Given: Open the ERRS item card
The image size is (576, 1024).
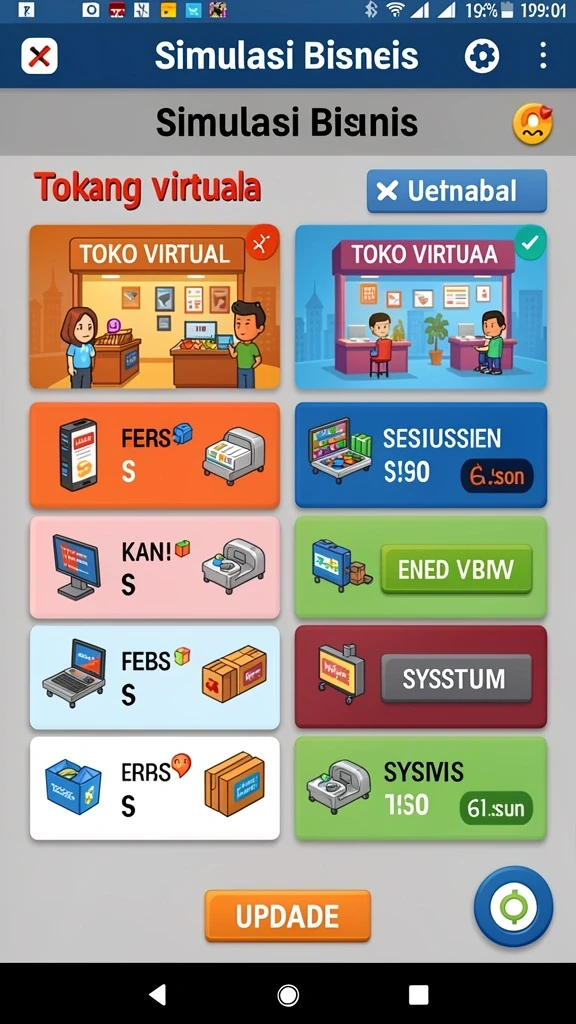Looking at the screenshot, I should pyautogui.click(x=155, y=788).
